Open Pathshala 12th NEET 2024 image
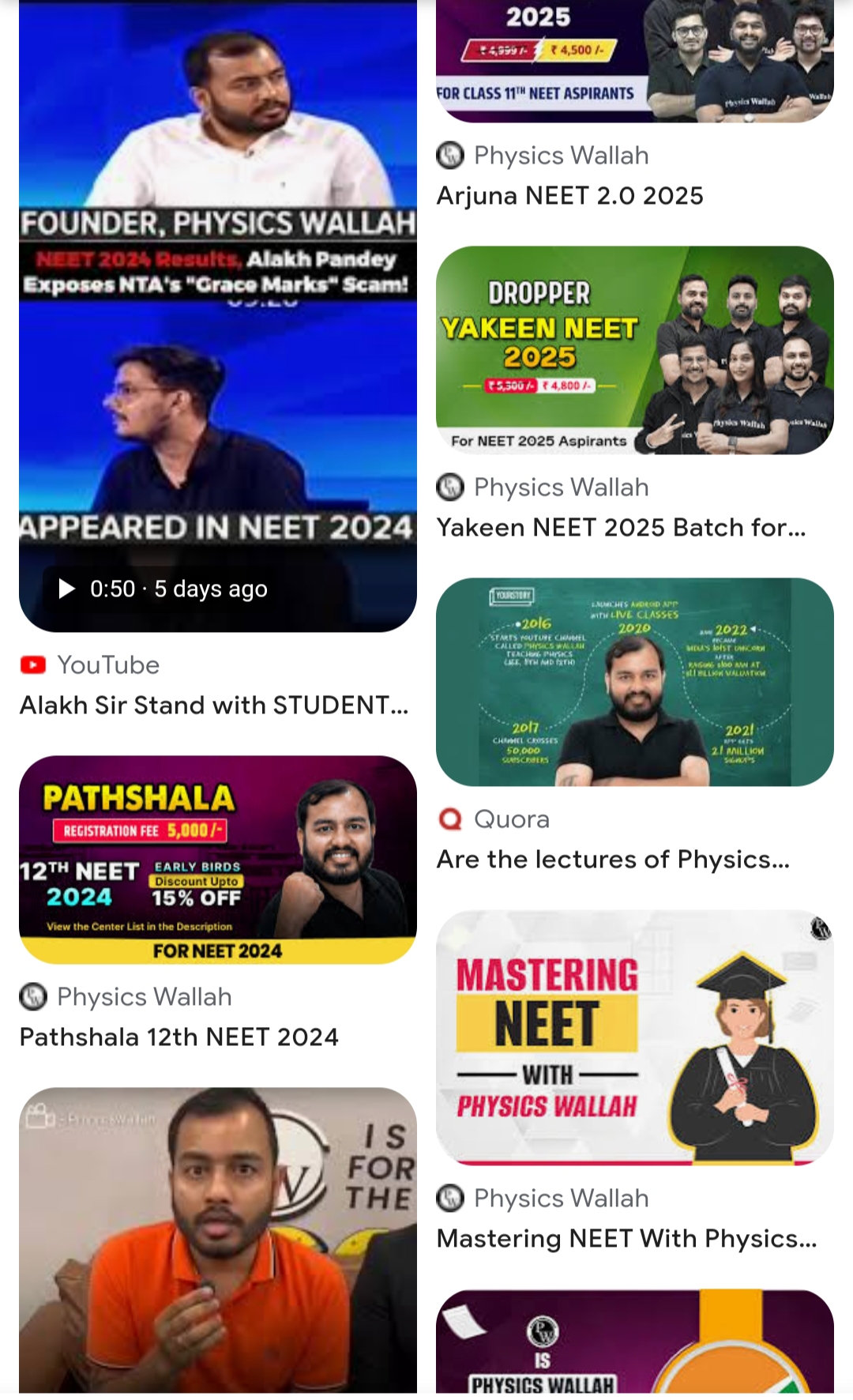The width and height of the screenshot is (853, 1400). coord(217,859)
